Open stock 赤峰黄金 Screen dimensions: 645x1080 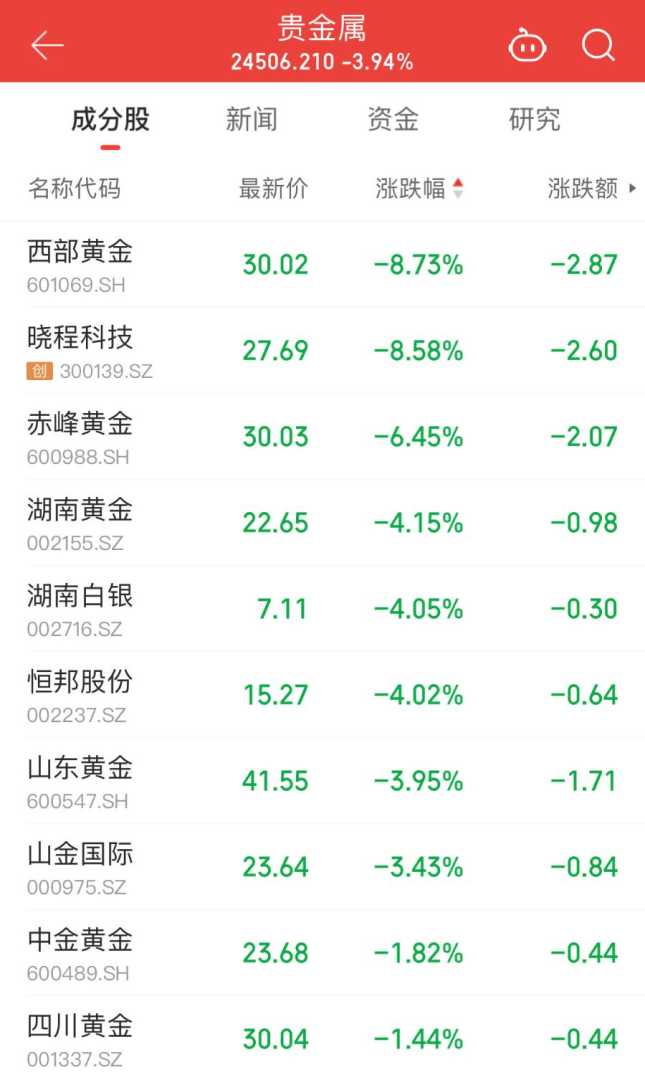coord(80,435)
